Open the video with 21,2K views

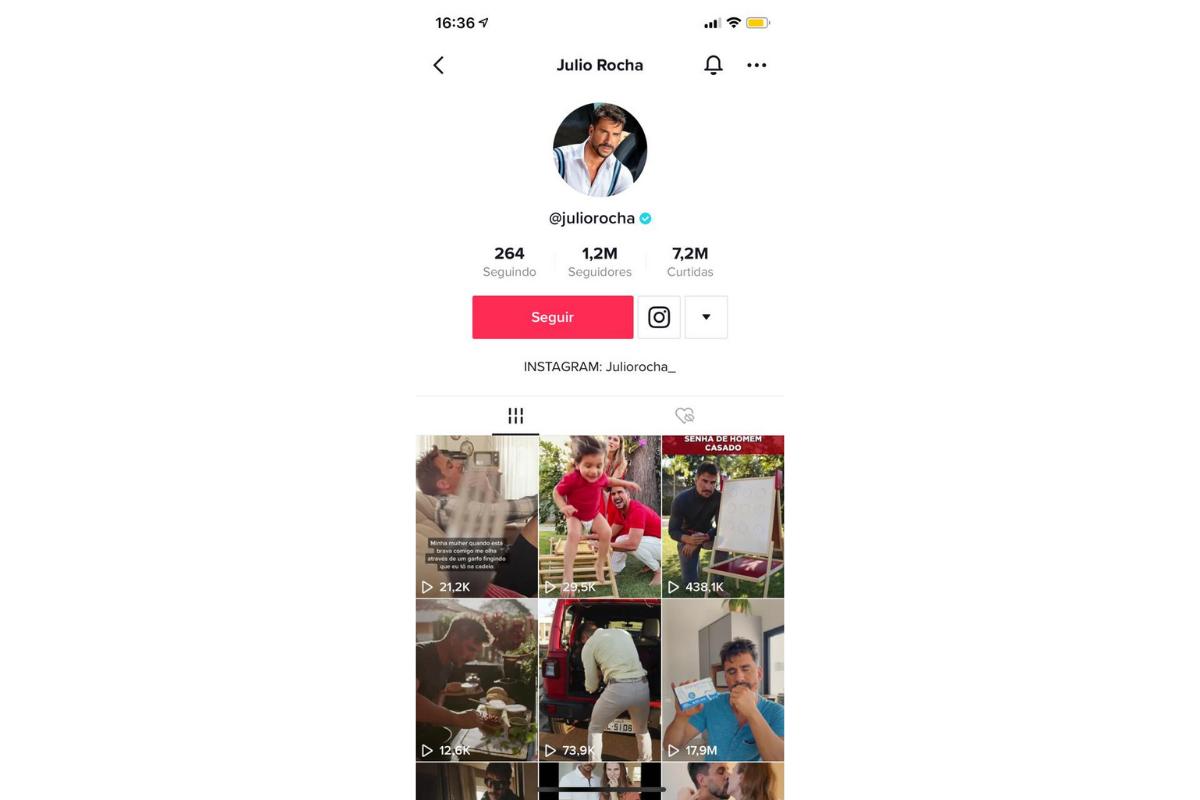coord(476,515)
